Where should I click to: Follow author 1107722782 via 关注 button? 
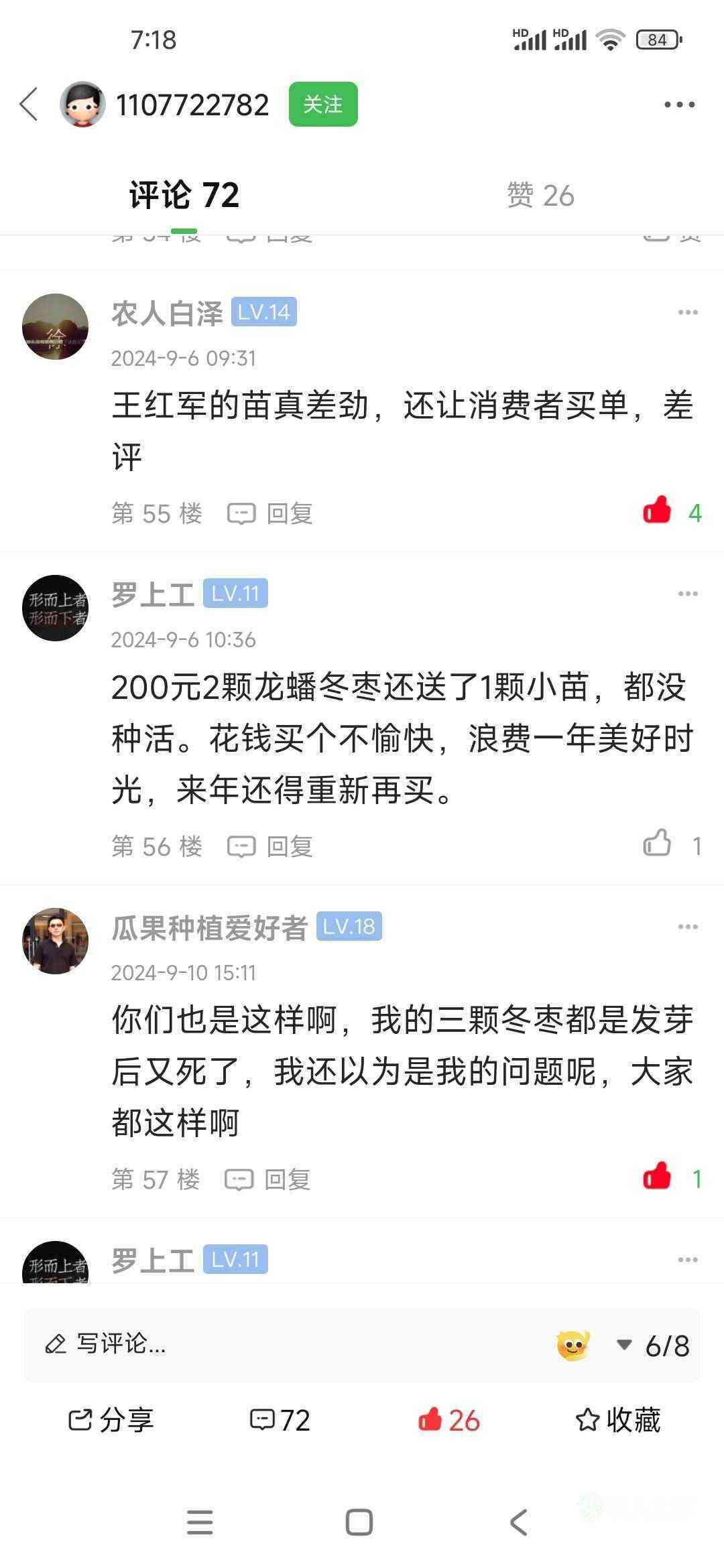(323, 105)
